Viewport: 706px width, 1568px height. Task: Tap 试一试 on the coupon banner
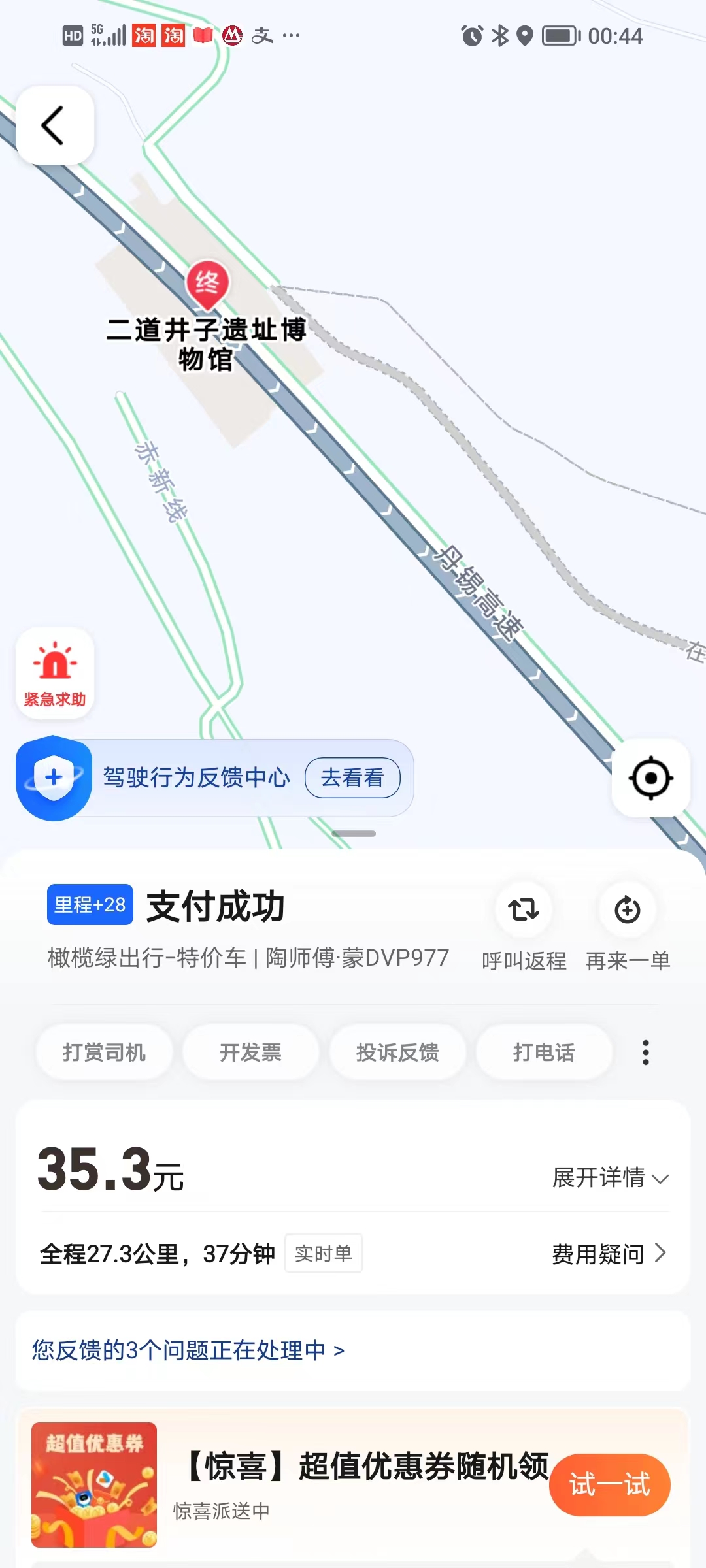tap(609, 1484)
